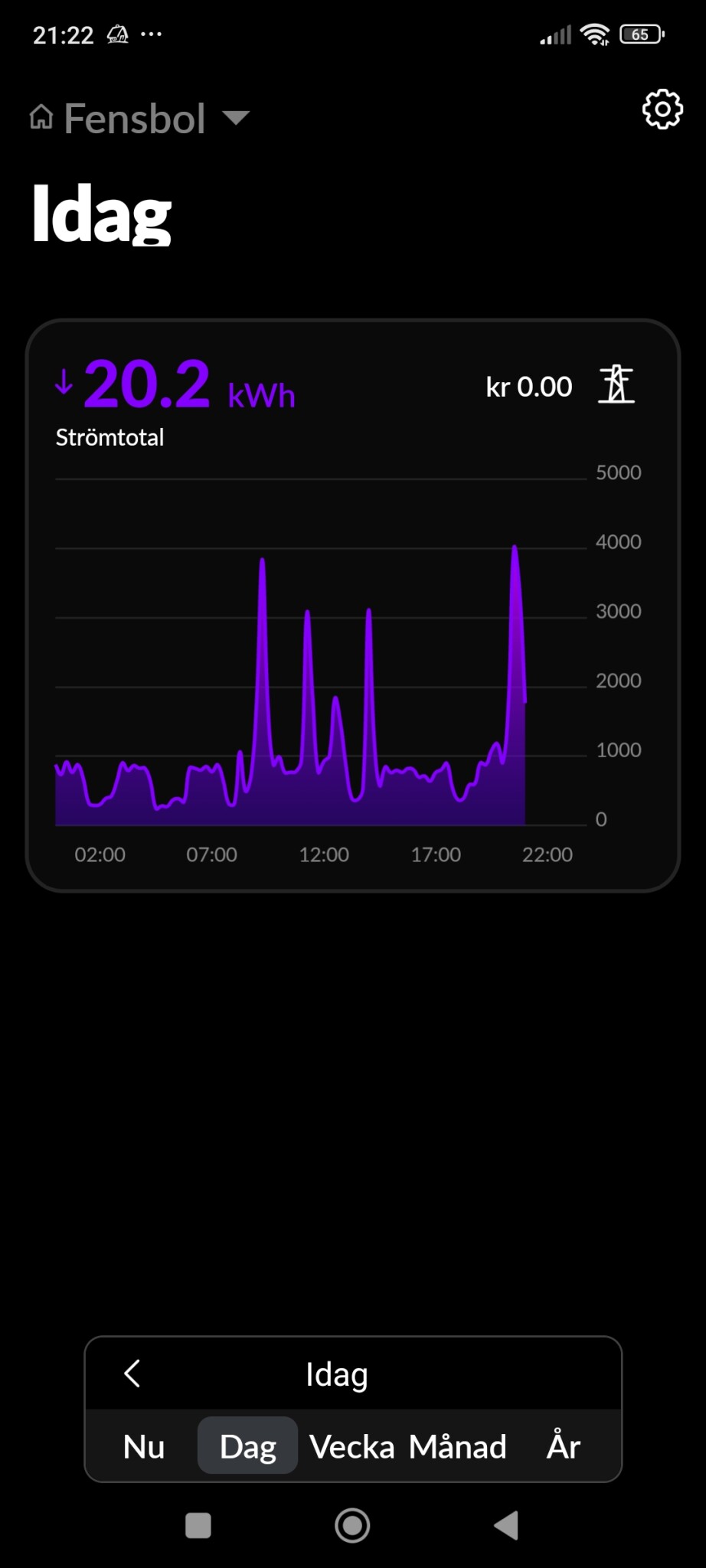The height and width of the screenshot is (1568, 706).
Task: Tap the system back button
Action: click(x=506, y=1525)
